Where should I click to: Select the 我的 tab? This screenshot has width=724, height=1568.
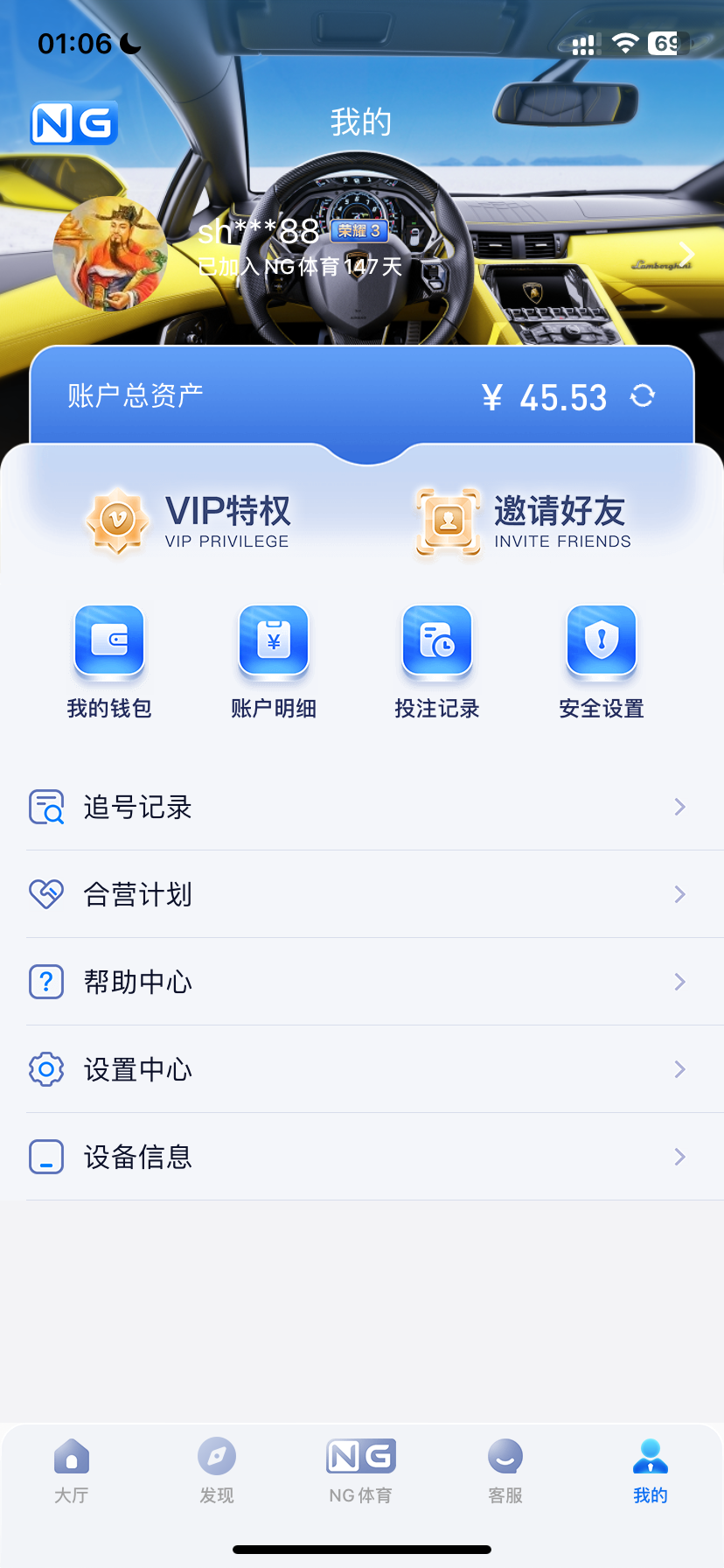point(651,1471)
